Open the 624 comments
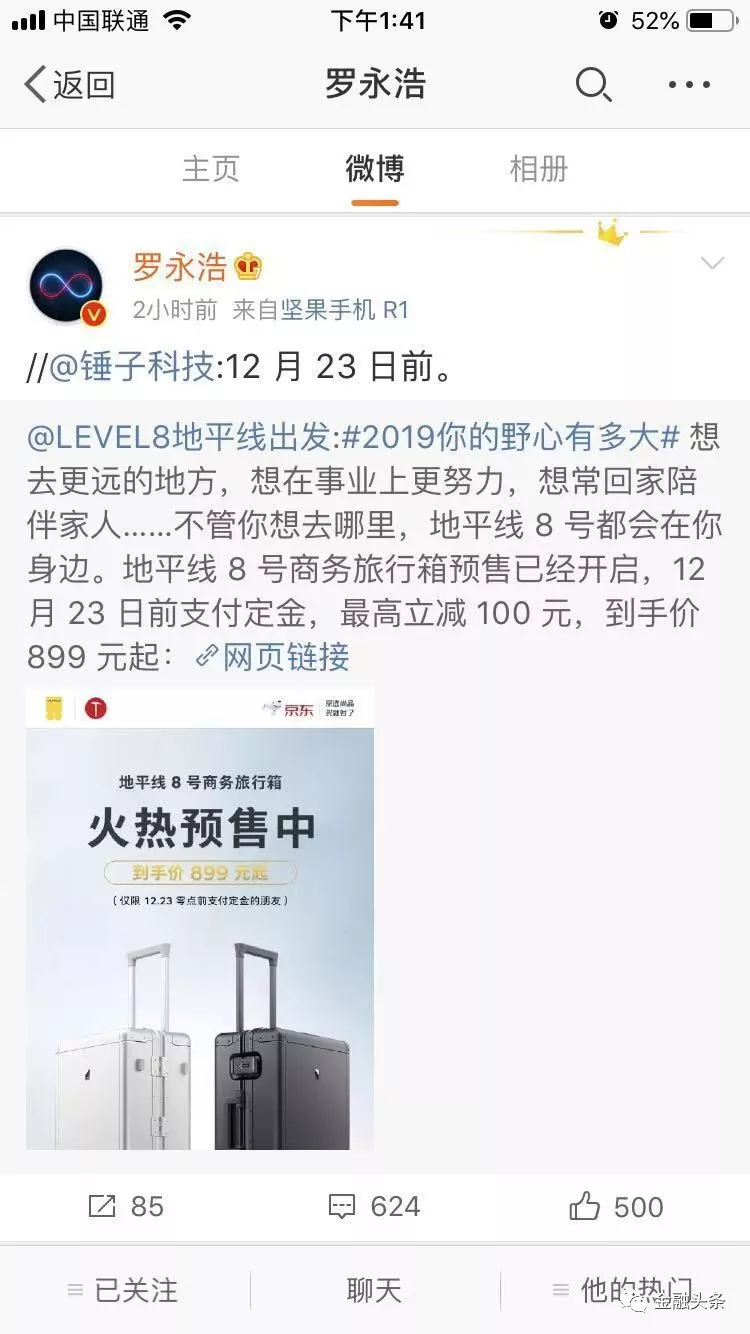This screenshot has width=750, height=1334. [374, 1207]
